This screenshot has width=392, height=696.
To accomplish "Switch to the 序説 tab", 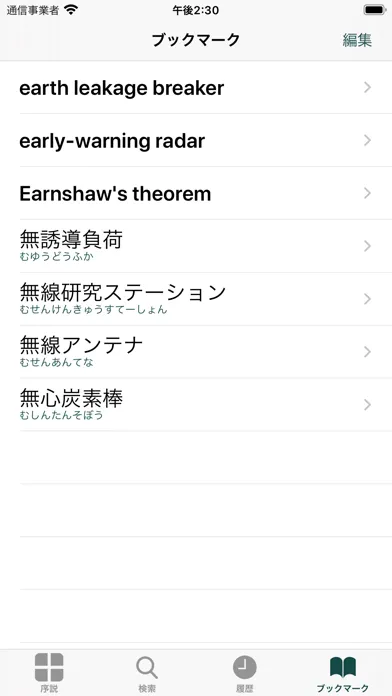I will tap(49, 672).
